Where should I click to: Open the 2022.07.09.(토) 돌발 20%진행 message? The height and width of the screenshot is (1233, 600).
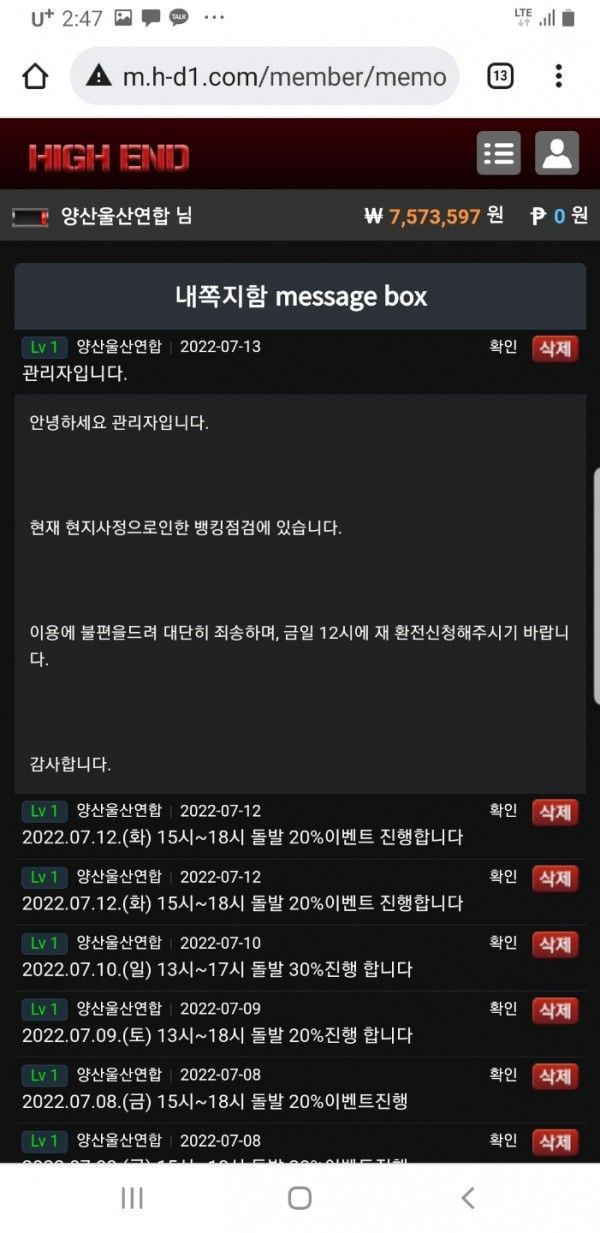pos(217,1035)
